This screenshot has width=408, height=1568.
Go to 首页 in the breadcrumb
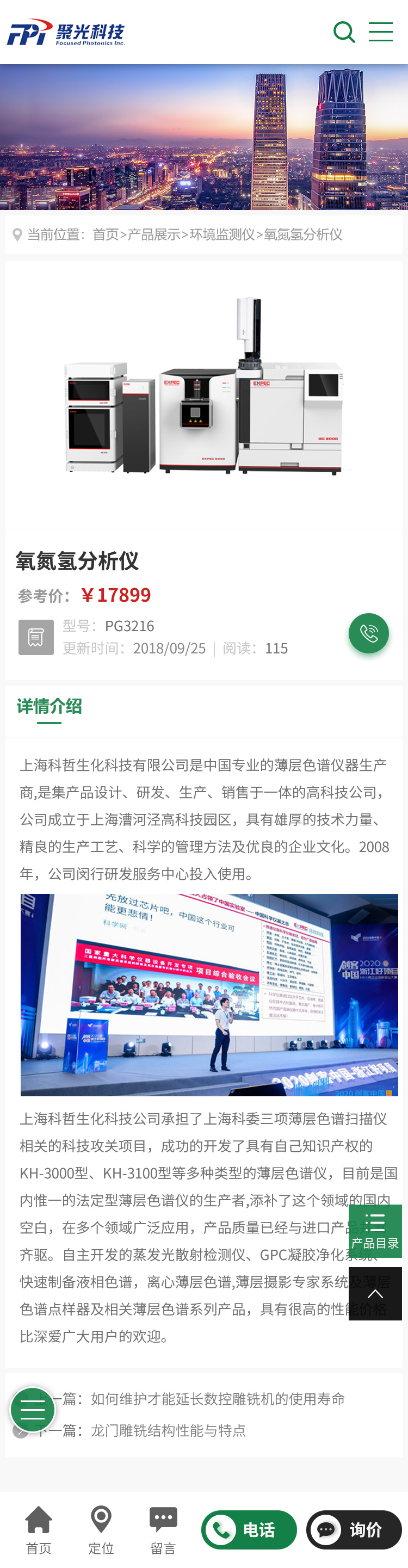pos(106,234)
